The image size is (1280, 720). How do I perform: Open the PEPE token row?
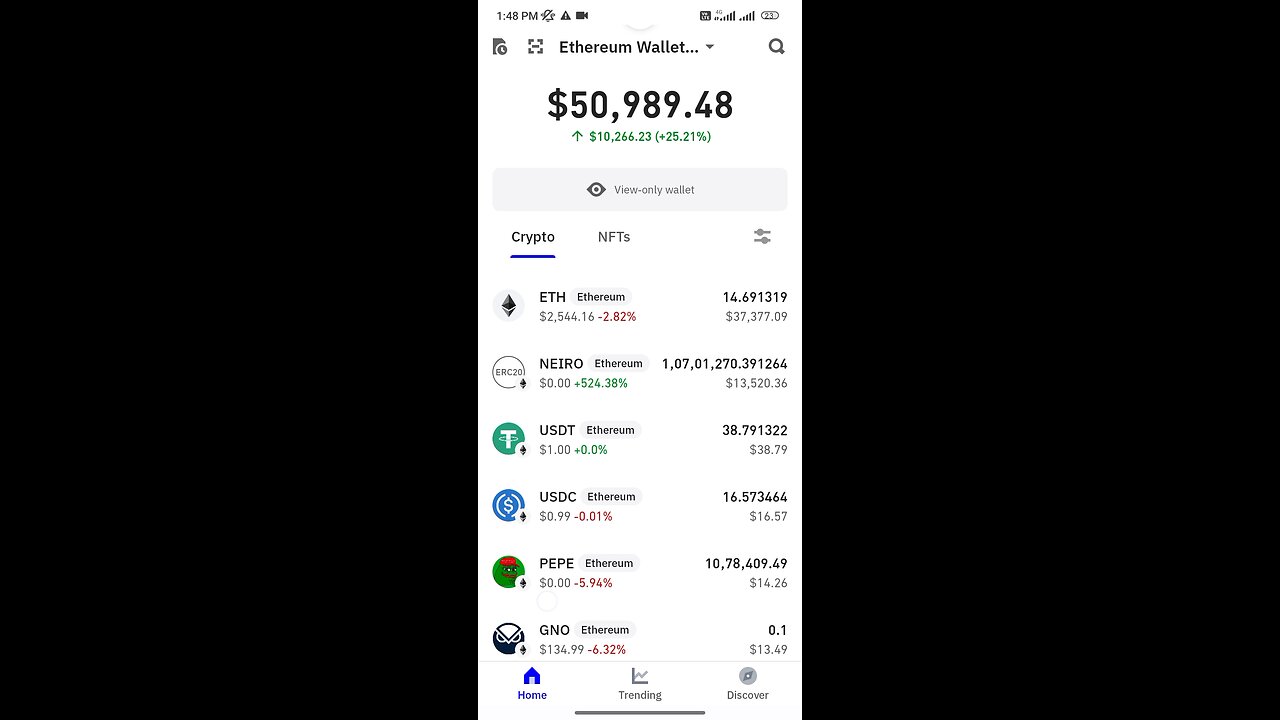[640, 572]
